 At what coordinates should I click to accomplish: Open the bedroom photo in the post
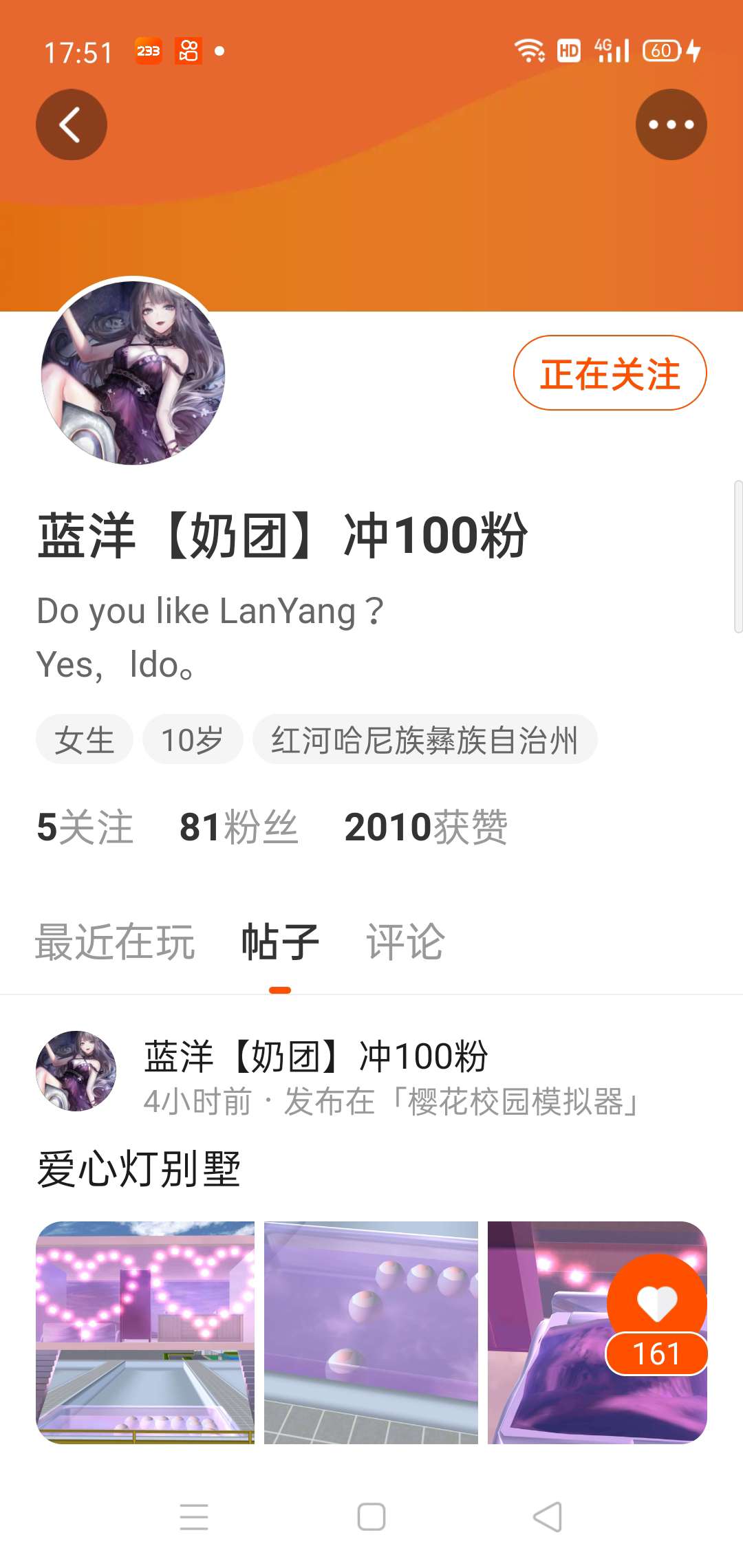tap(543, 1369)
